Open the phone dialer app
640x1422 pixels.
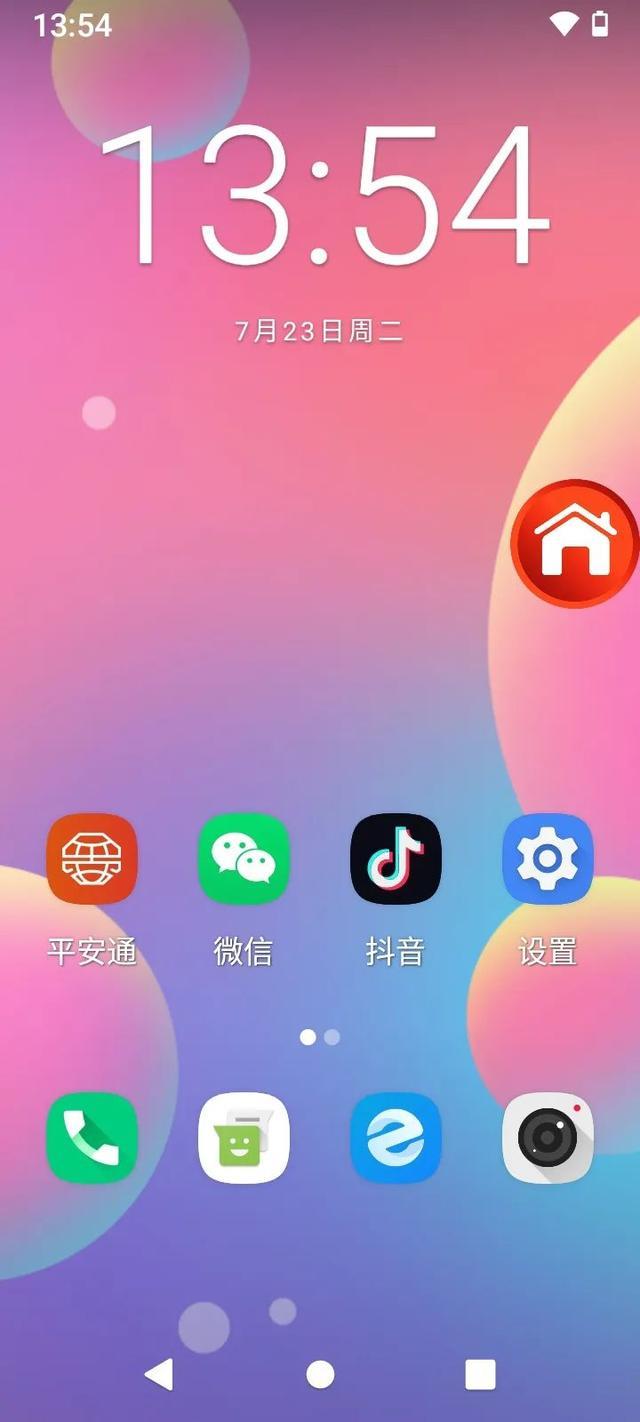click(x=92, y=1138)
